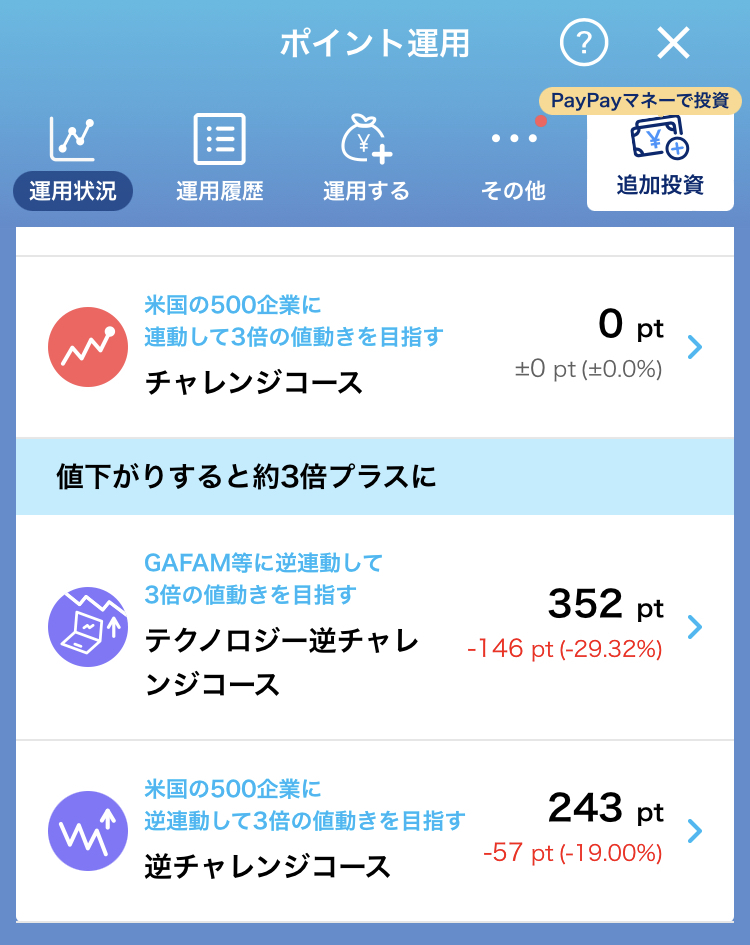Open the 運用履歴 tab

(x=219, y=160)
